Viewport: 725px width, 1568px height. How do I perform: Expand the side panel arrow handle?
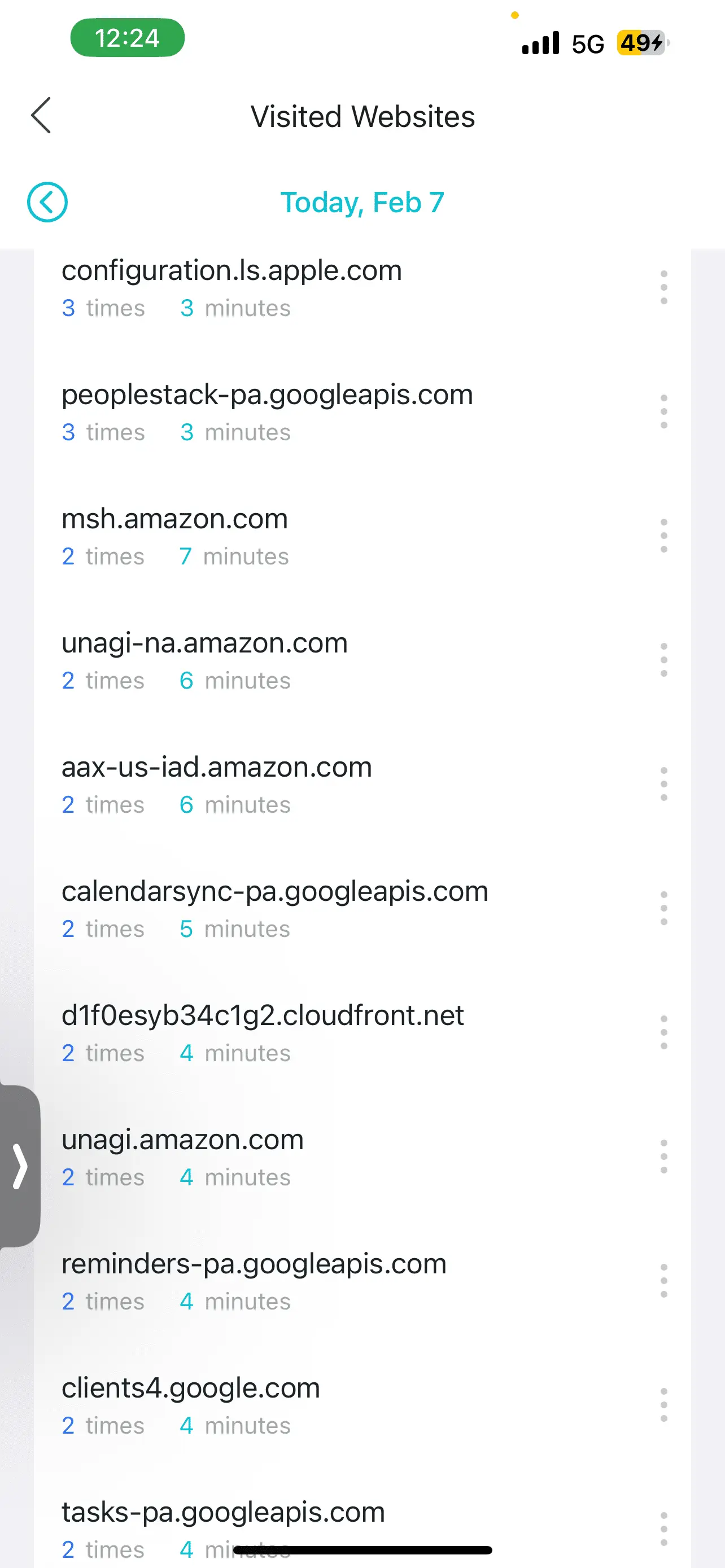pyautogui.click(x=20, y=1166)
